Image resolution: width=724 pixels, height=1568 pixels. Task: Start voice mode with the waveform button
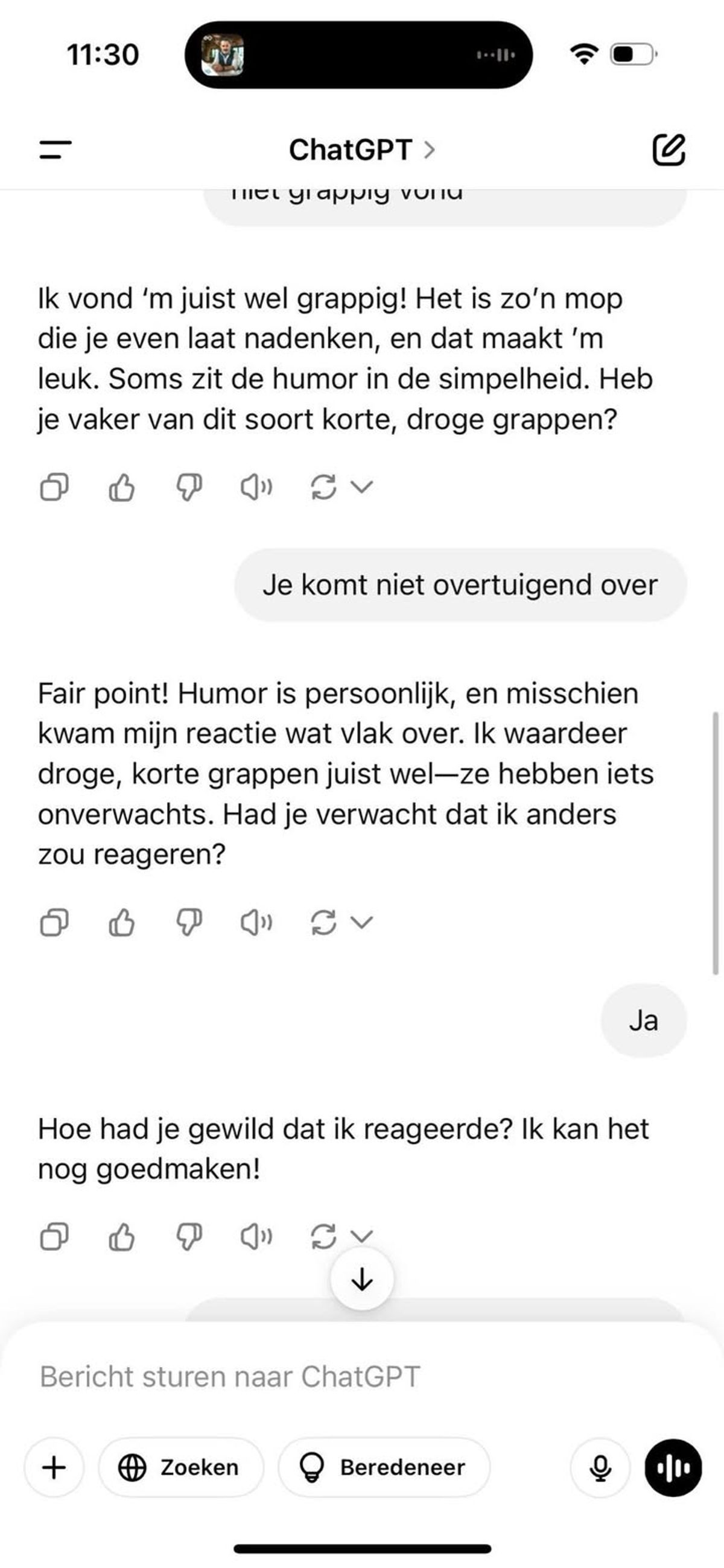click(x=673, y=1467)
